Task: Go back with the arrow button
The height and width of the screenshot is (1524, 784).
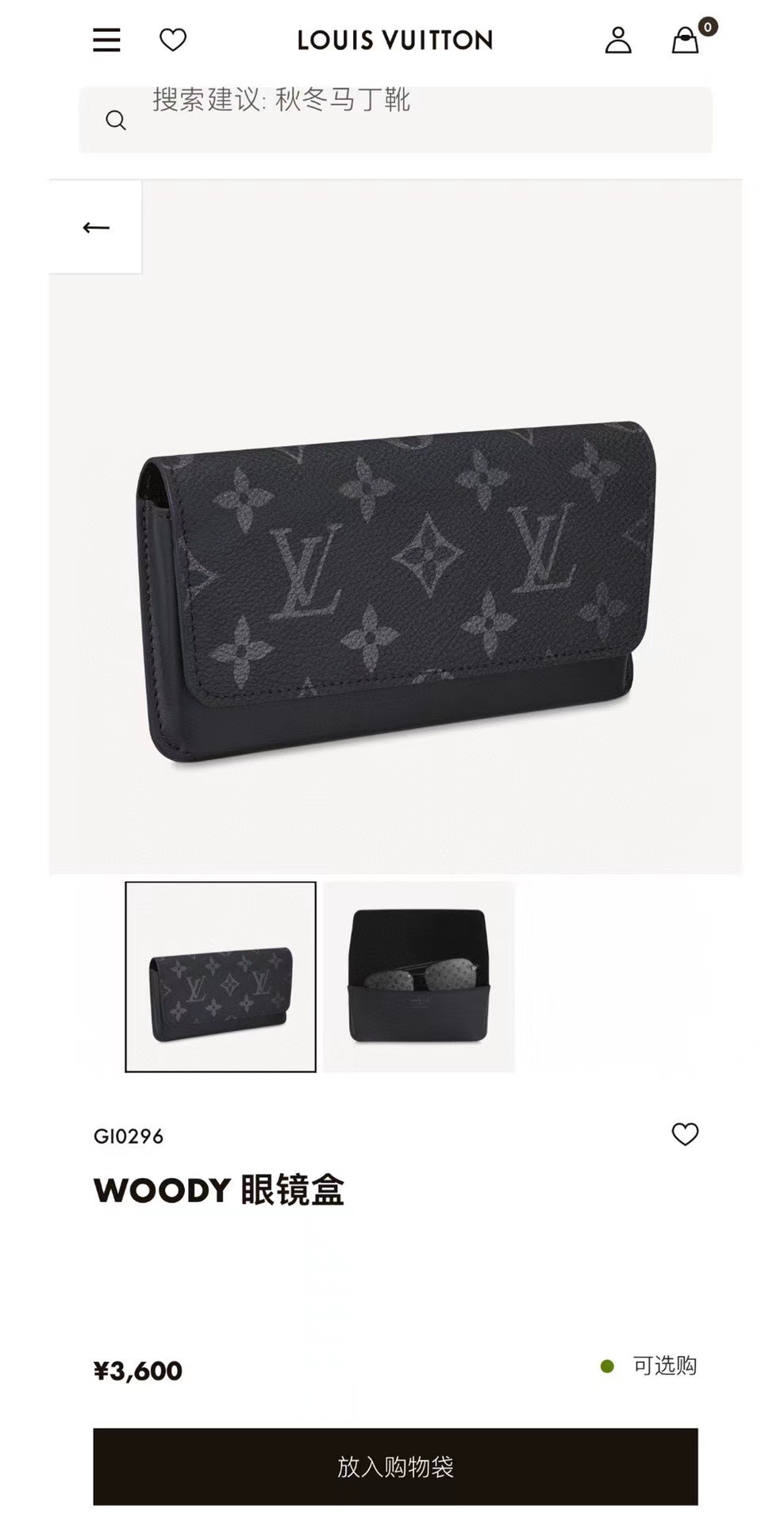Action: (96, 228)
